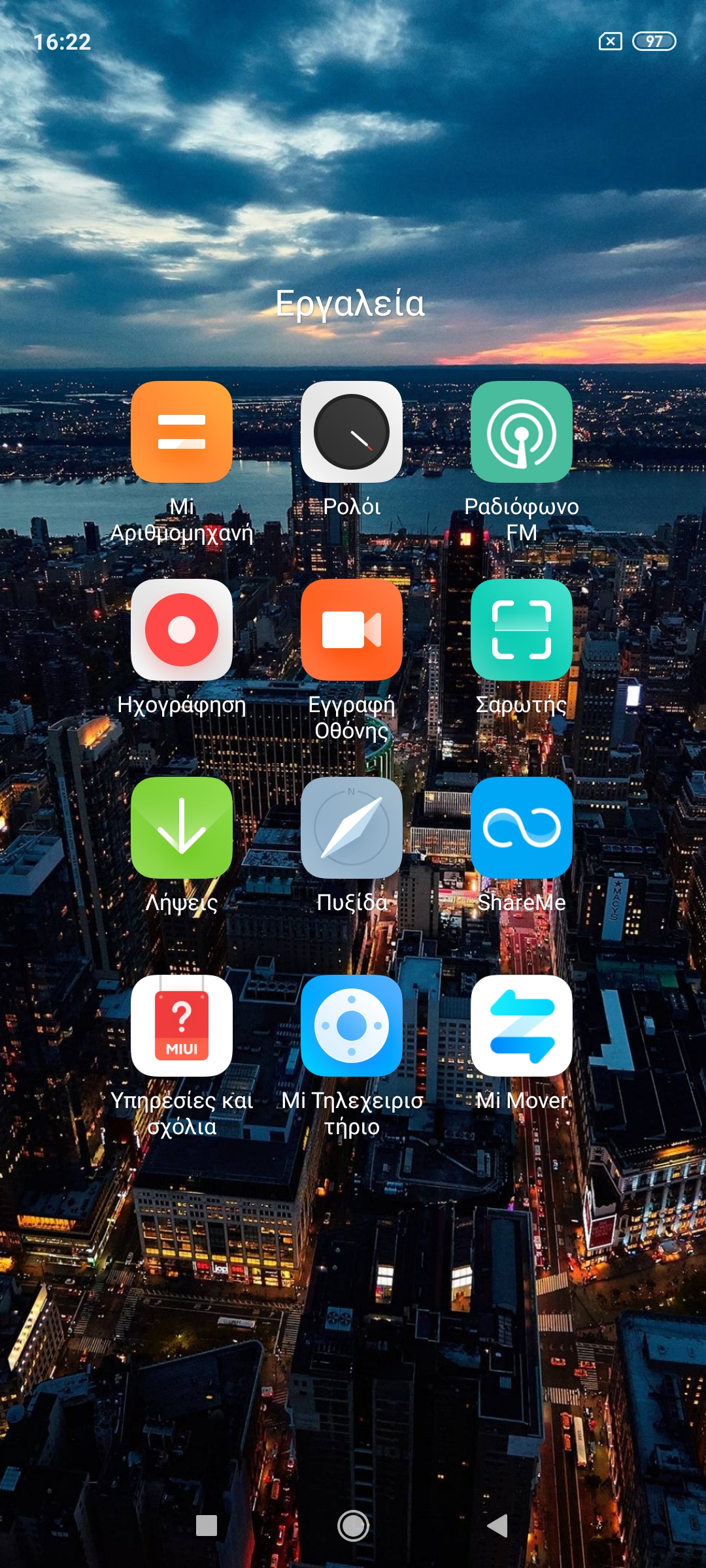Launch the Mi Mover app

522,1026
